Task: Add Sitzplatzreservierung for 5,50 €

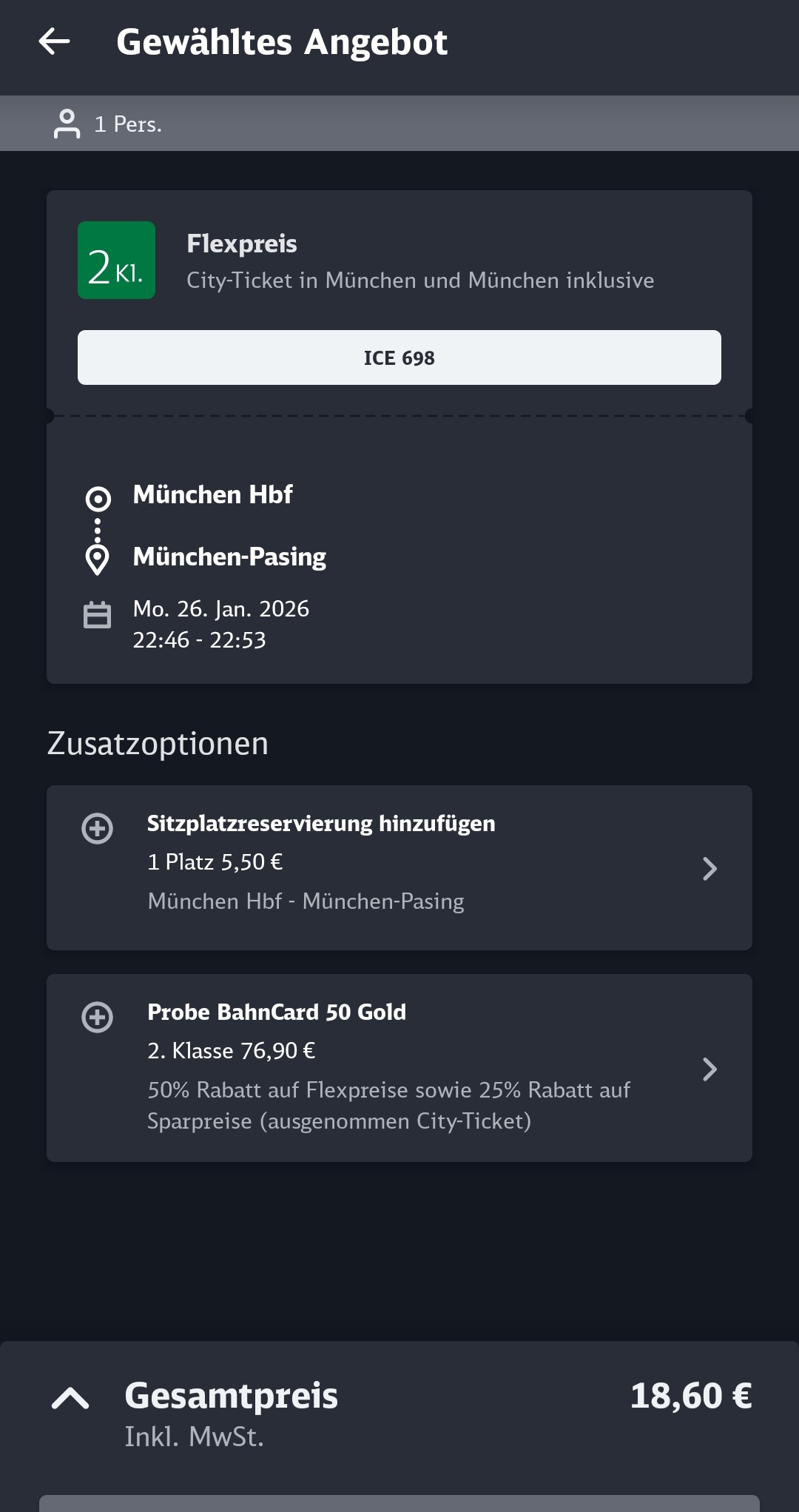Action: (x=399, y=867)
